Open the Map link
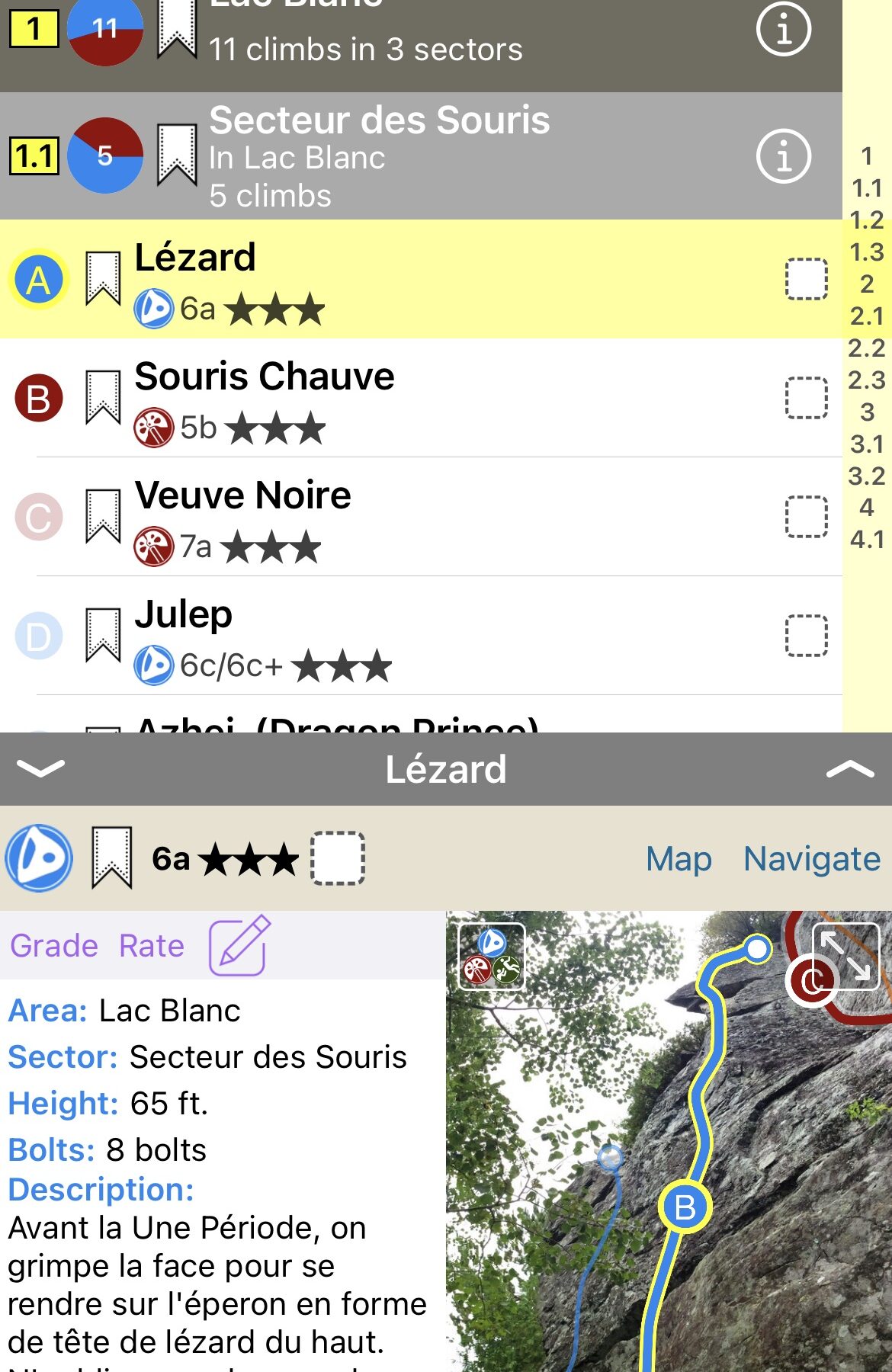The width and height of the screenshot is (892, 1372). tap(679, 859)
